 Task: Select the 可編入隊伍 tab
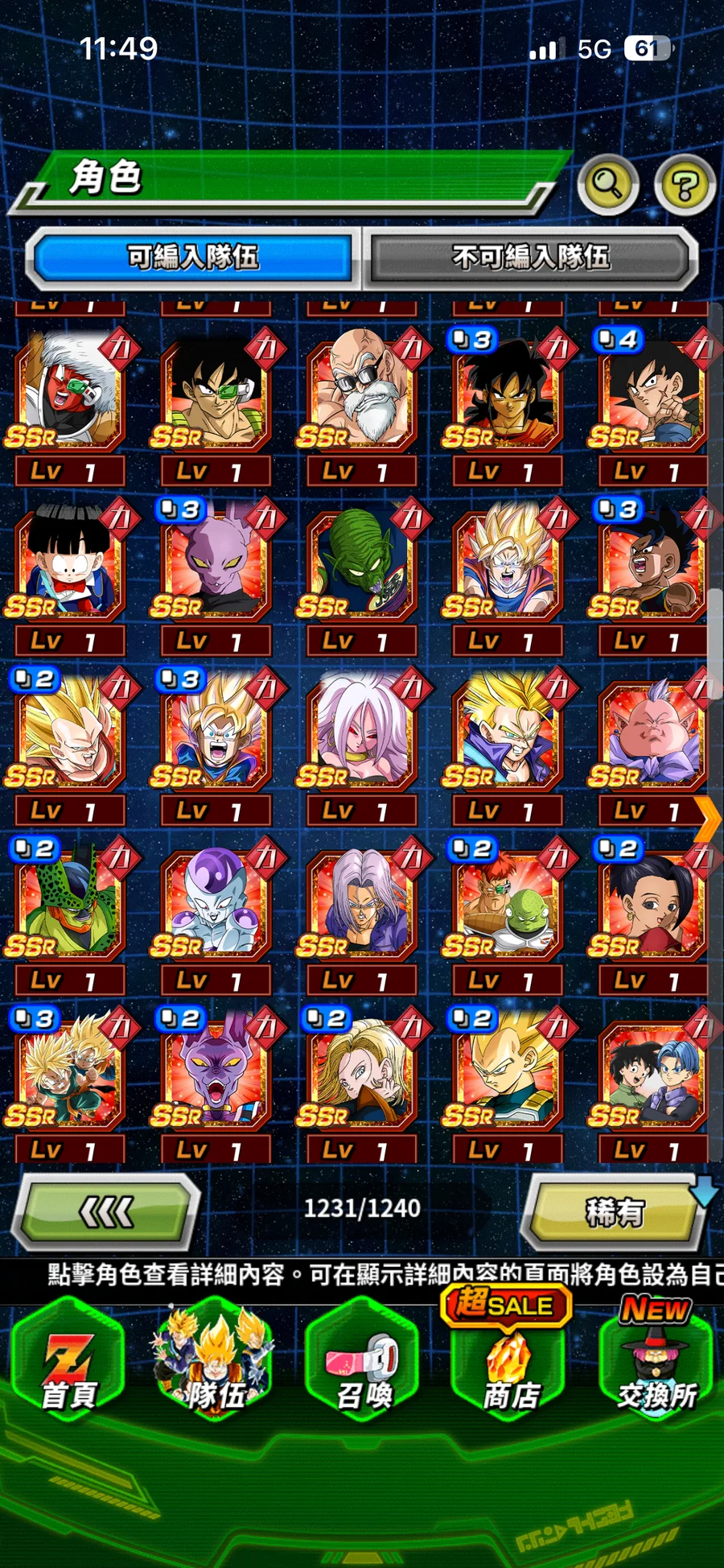point(193,258)
